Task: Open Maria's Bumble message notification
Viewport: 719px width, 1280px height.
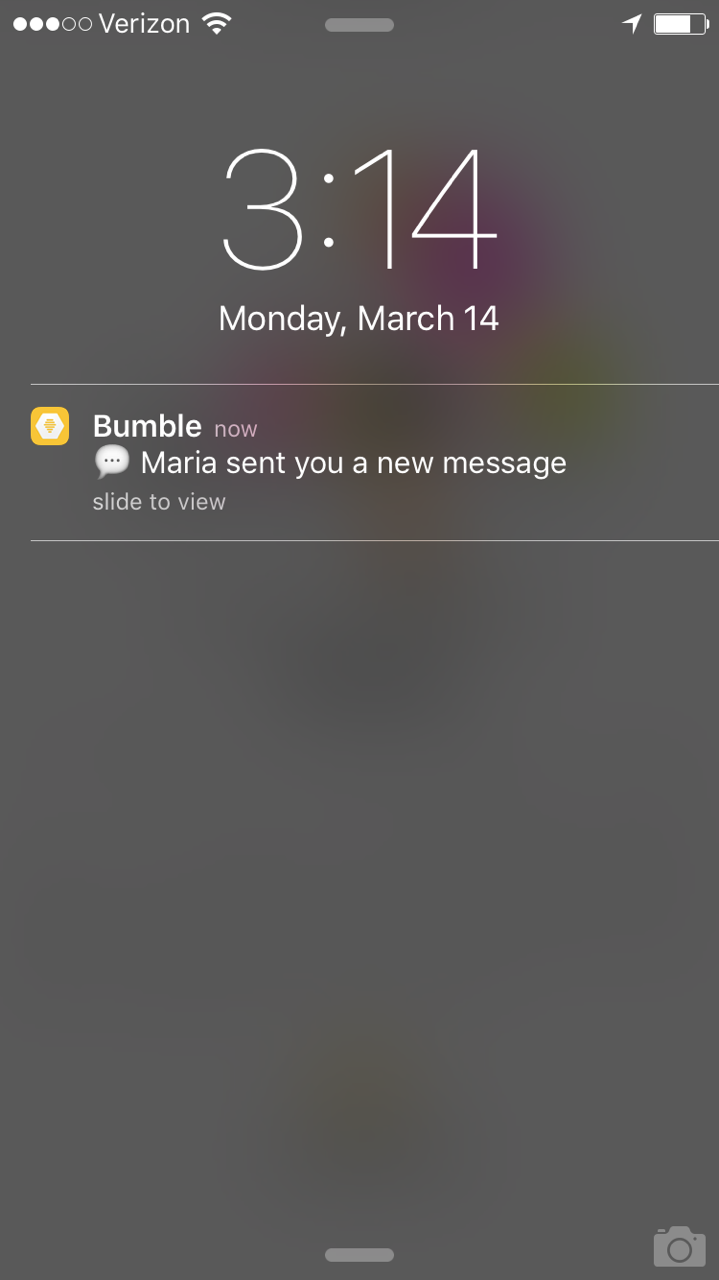Action: [374, 462]
